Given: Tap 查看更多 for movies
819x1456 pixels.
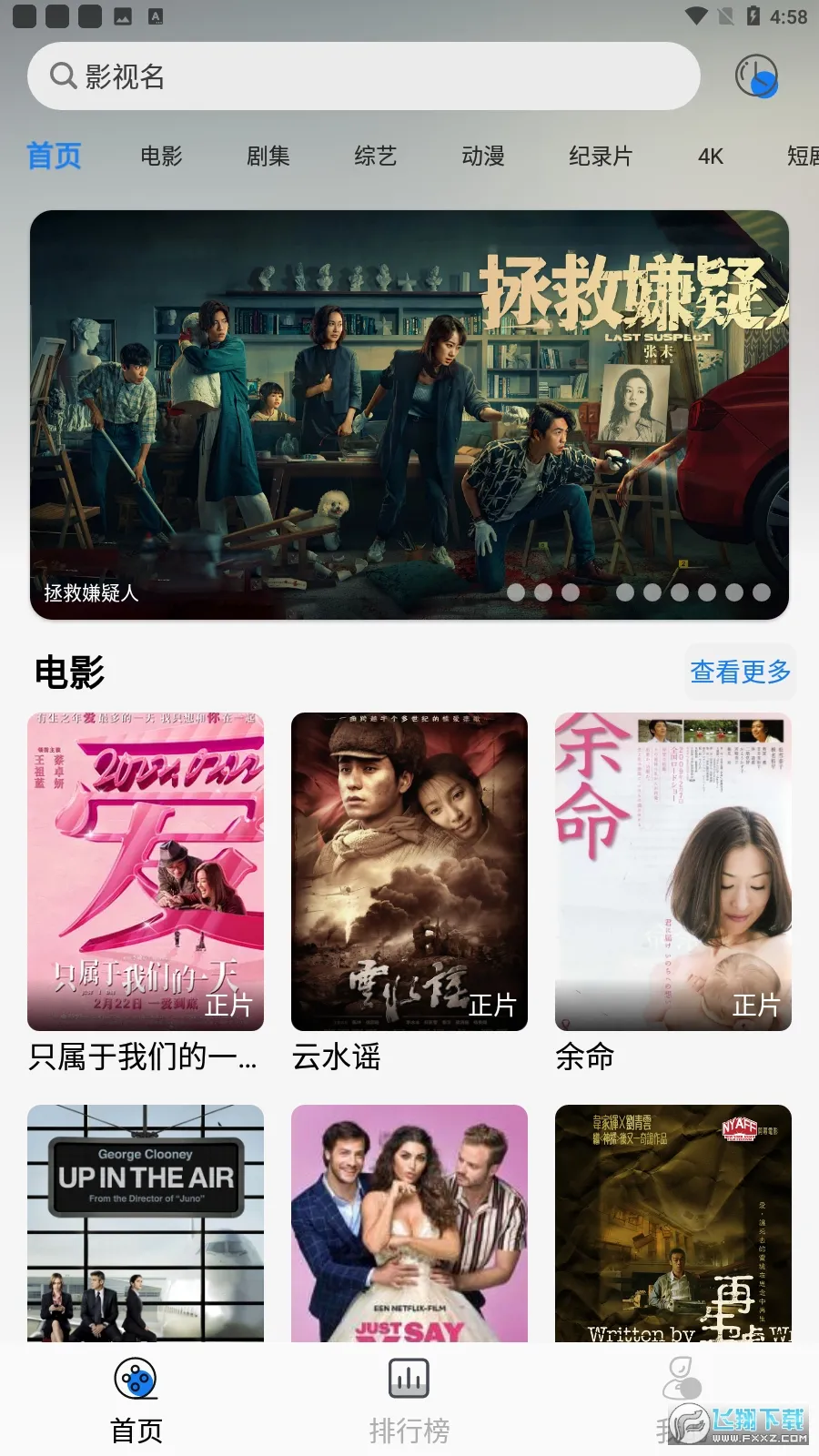Looking at the screenshot, I should (x=740, y=672).
